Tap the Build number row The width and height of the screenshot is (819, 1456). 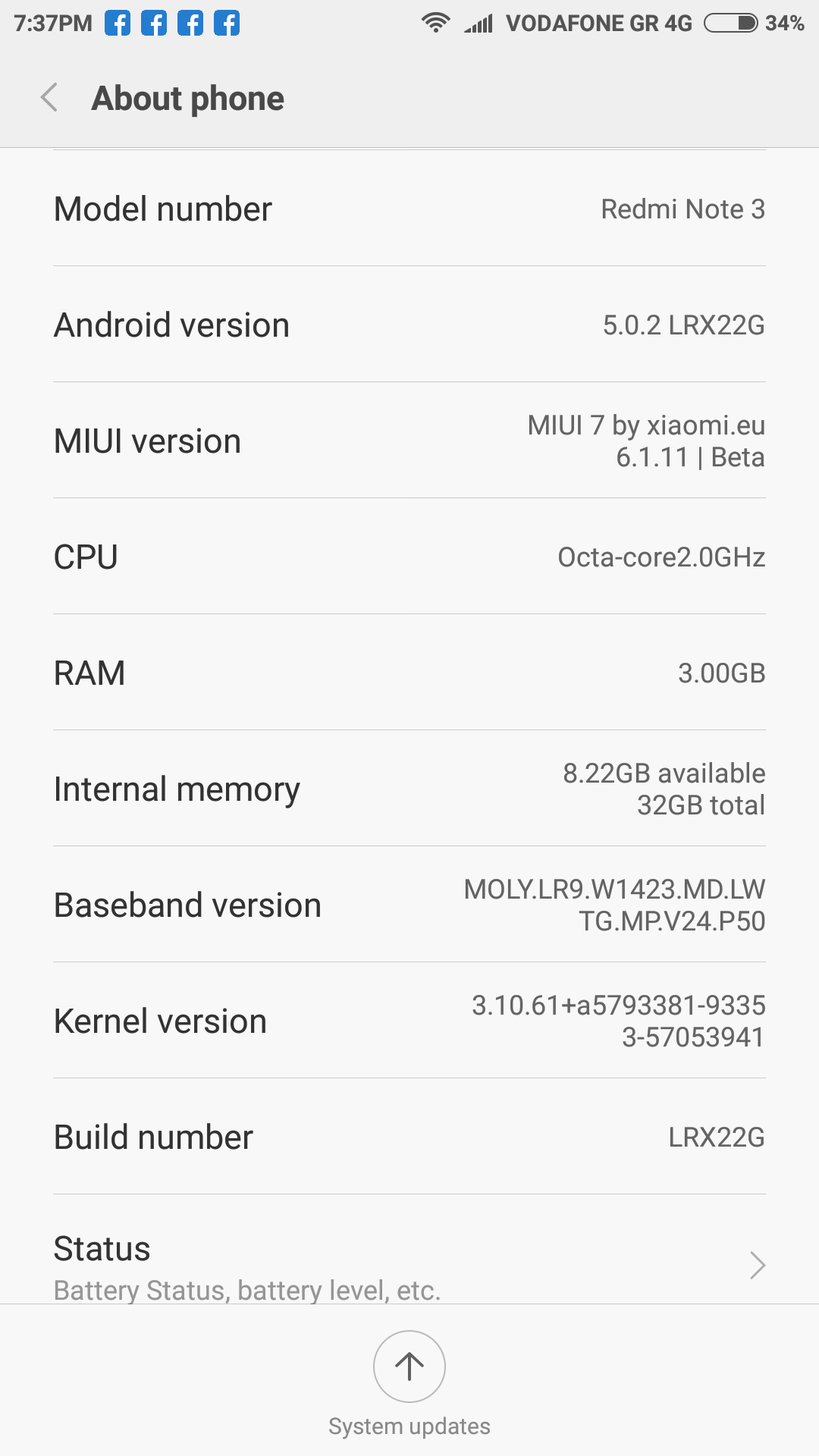[409, 1137]
